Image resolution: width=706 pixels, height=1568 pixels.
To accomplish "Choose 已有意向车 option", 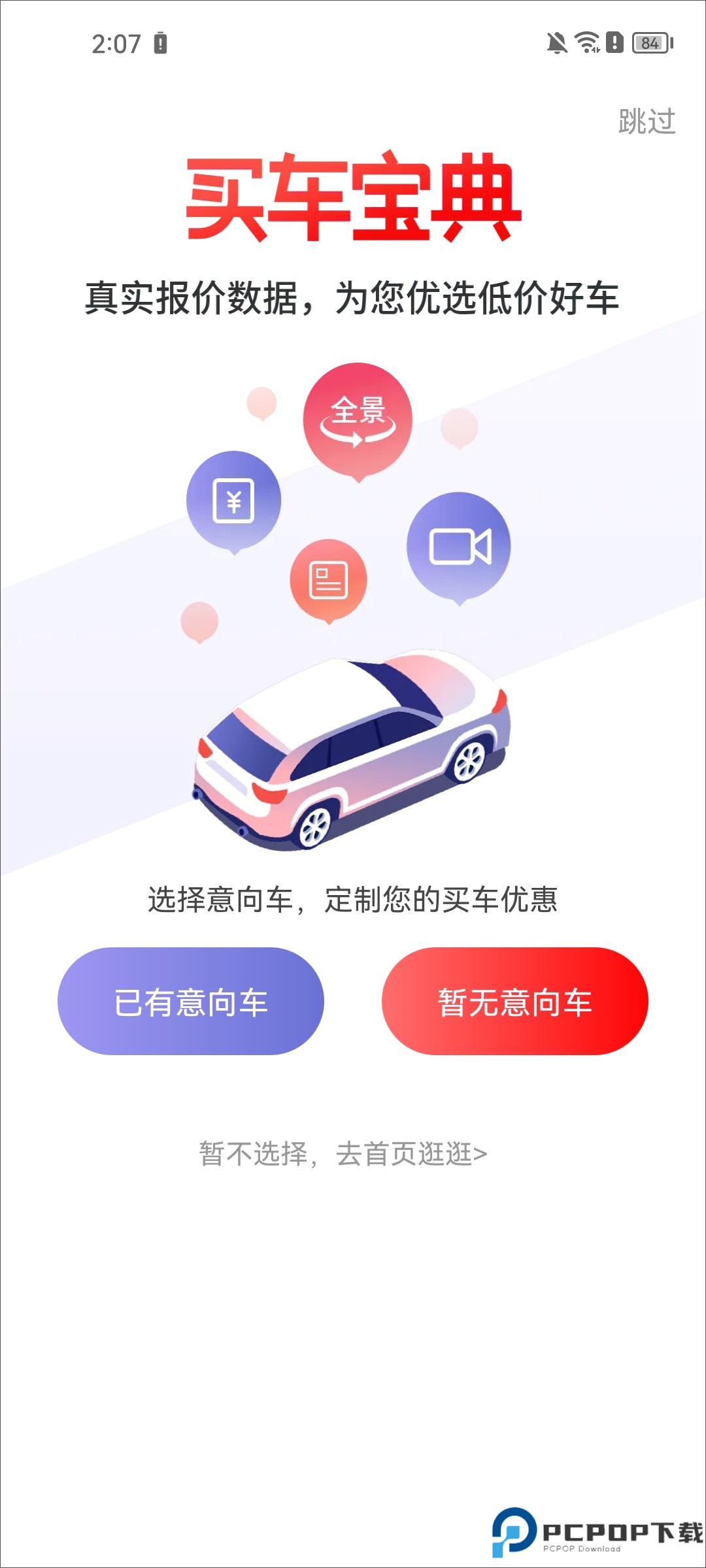I will (191, 1001).
